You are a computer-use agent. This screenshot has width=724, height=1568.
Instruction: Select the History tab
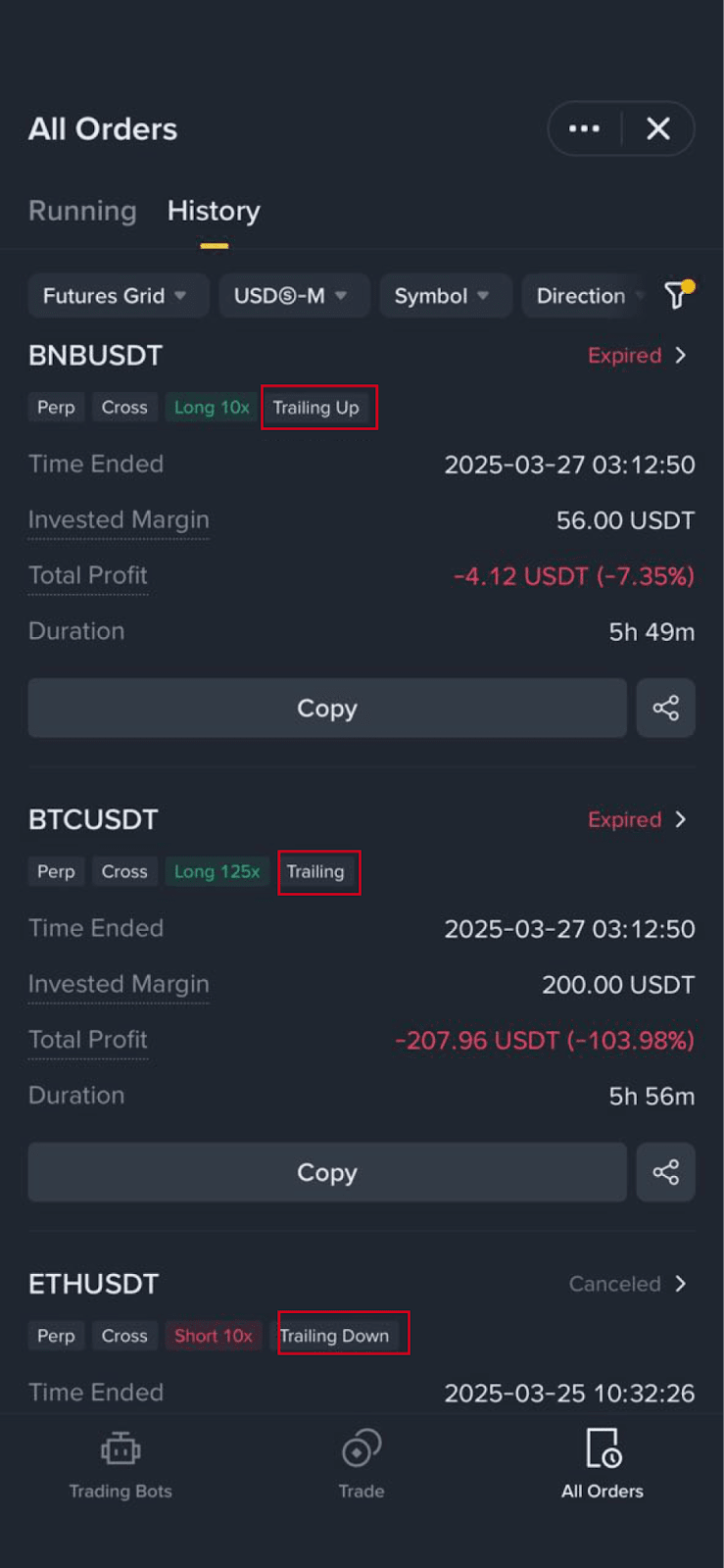(214, 211)
